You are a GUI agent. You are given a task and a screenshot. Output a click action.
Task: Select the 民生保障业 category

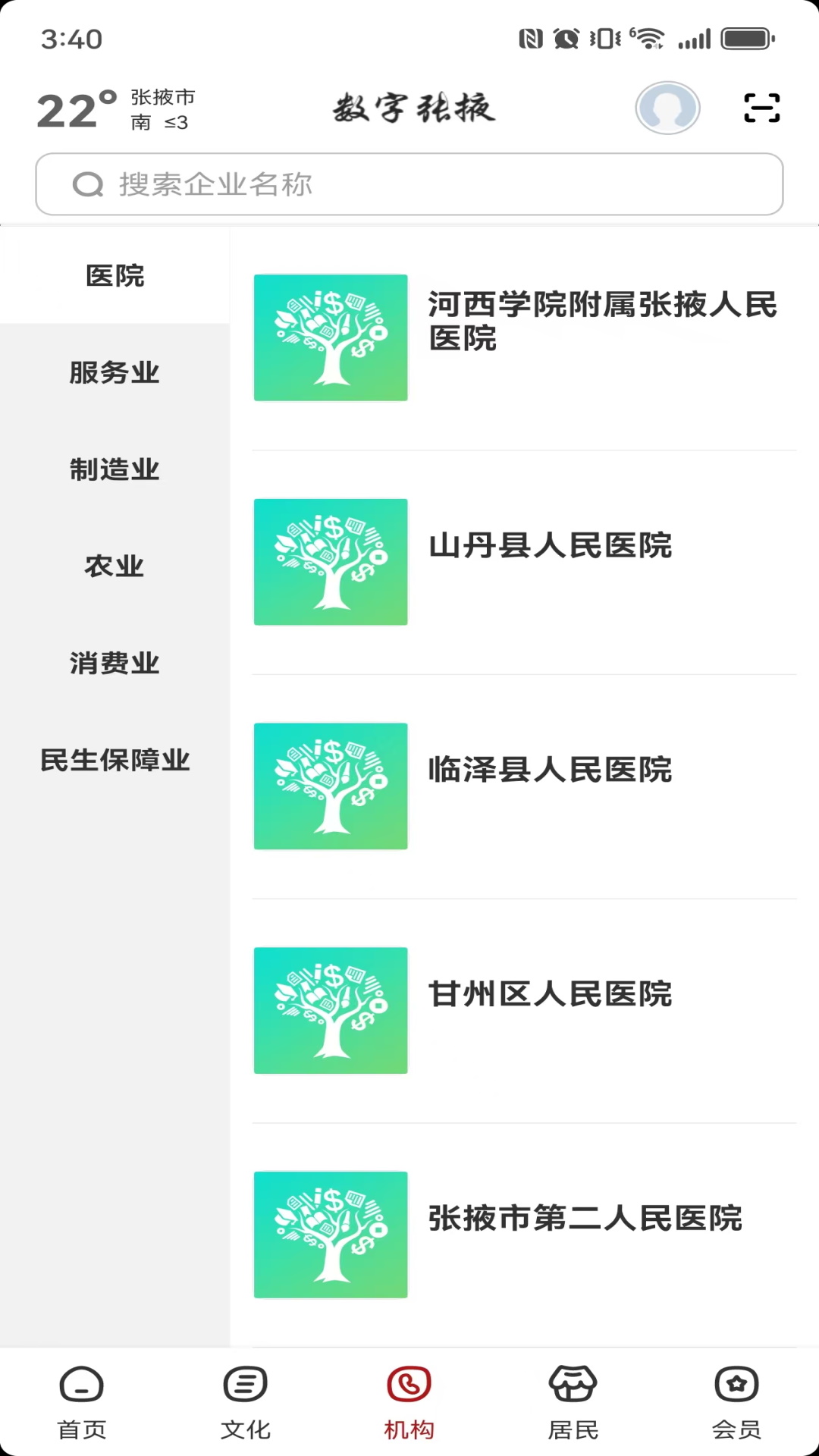115,760
